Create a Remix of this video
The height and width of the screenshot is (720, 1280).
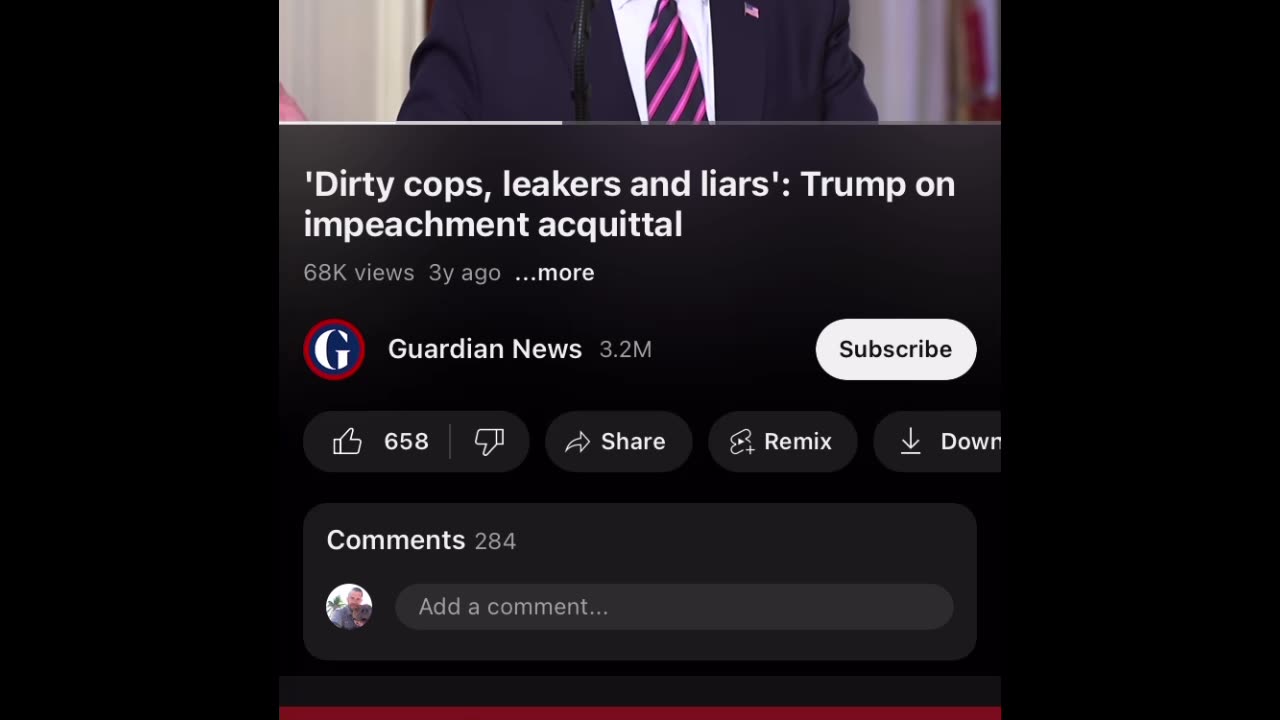tap(782, 441)
